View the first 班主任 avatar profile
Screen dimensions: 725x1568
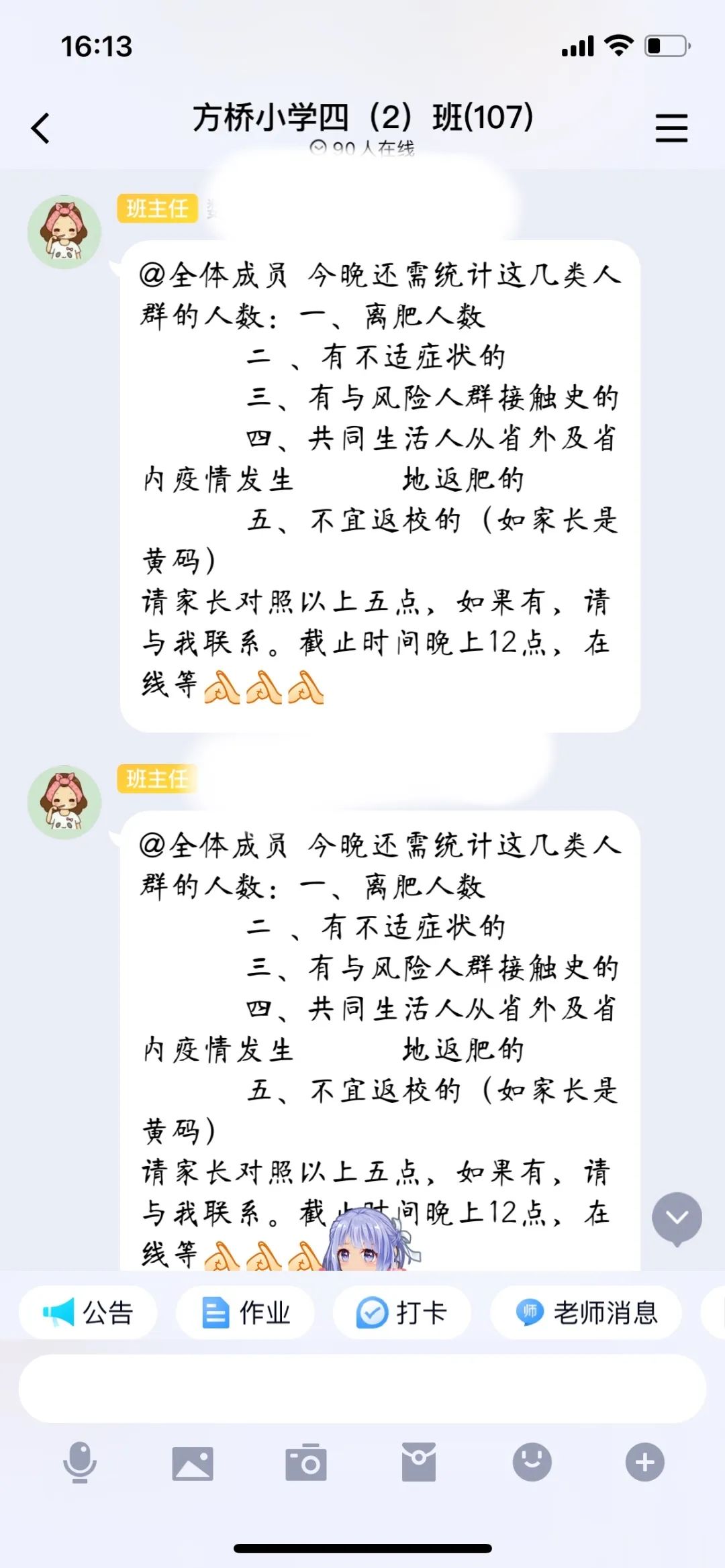[64, 232]
